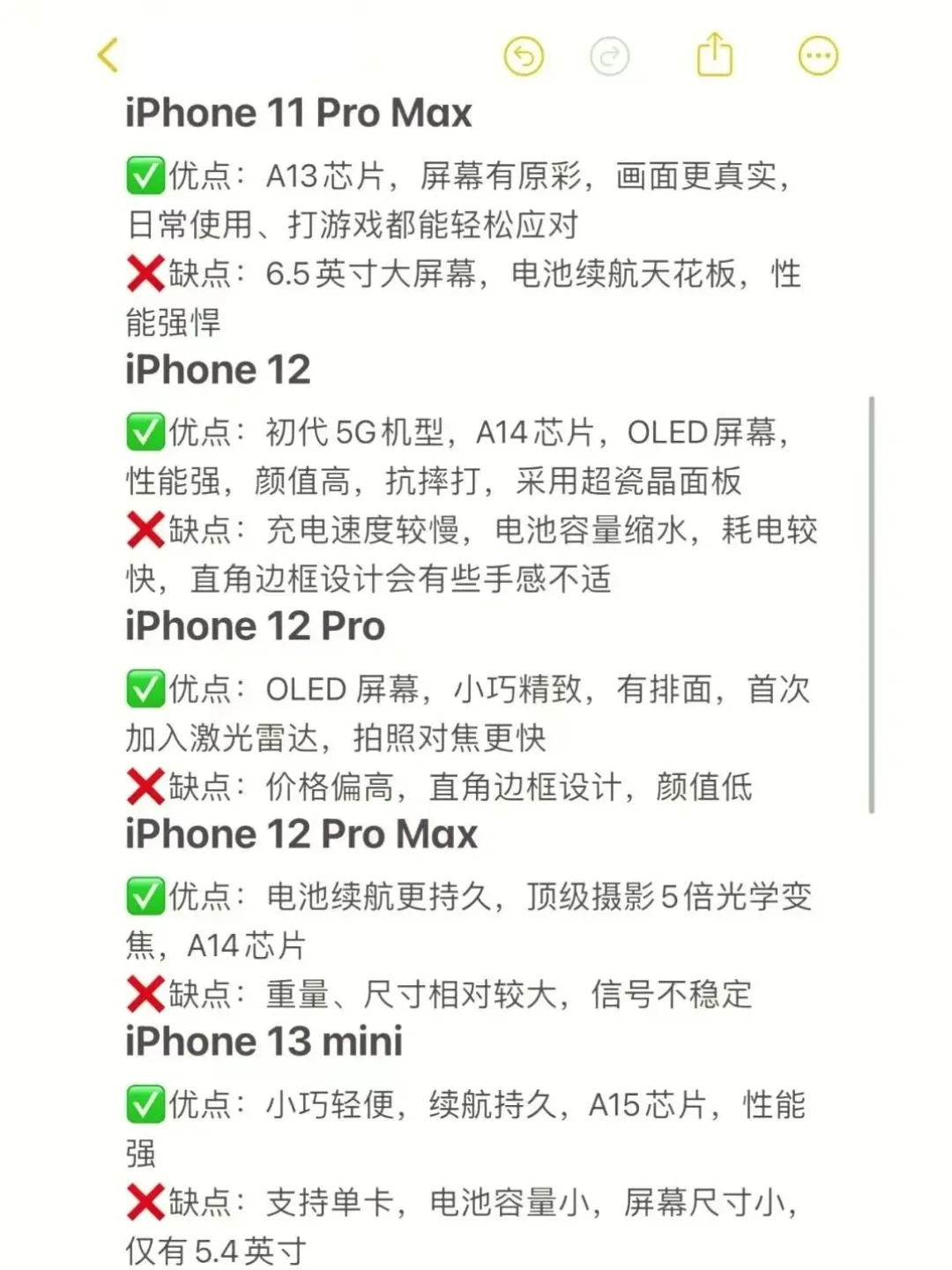Select the iPhone 12 Pro heading text
This screenshot has width=952, height=1270.
click(255, 626)
